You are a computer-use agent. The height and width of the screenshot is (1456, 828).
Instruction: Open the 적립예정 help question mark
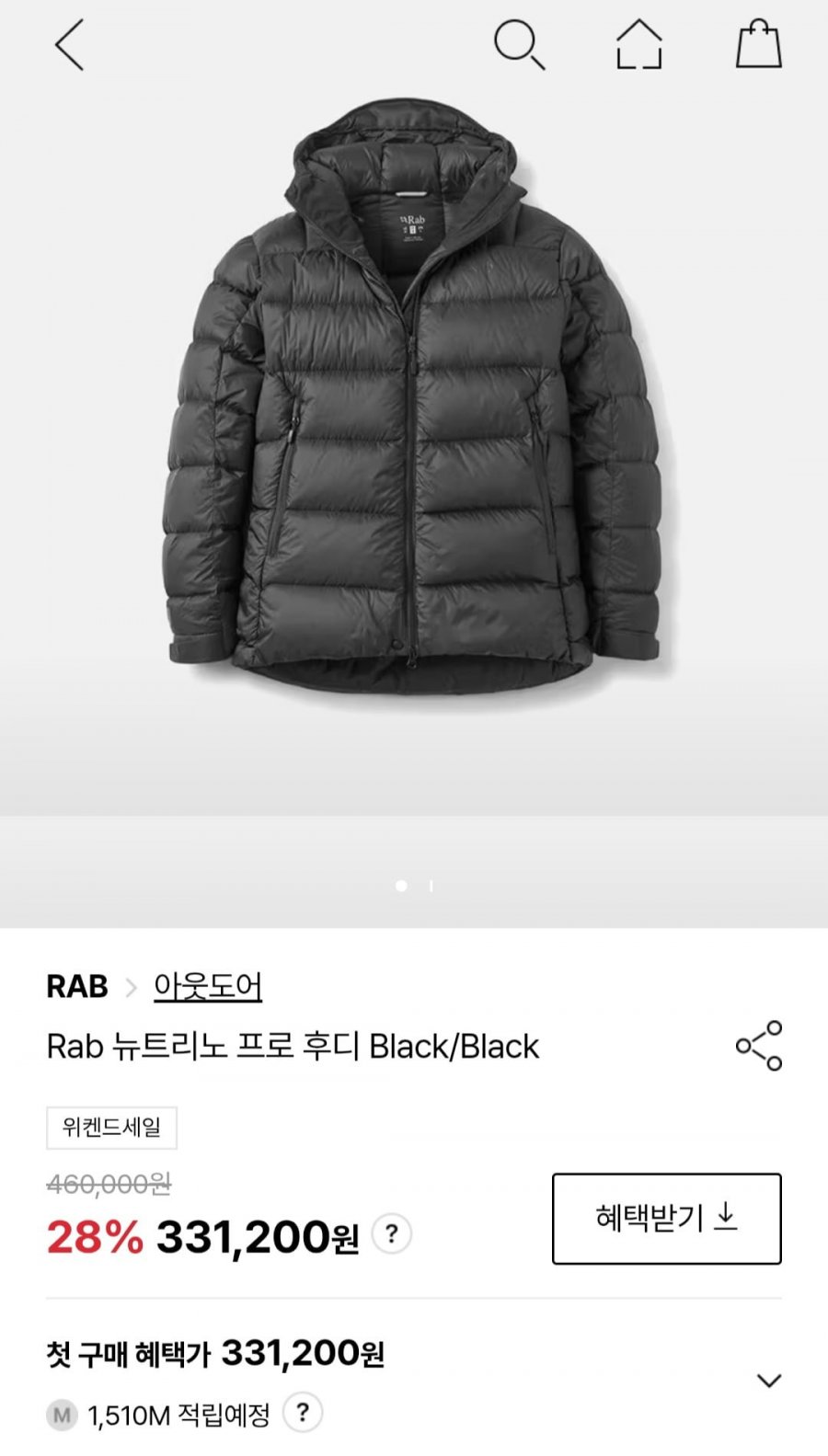(303, 1413)
